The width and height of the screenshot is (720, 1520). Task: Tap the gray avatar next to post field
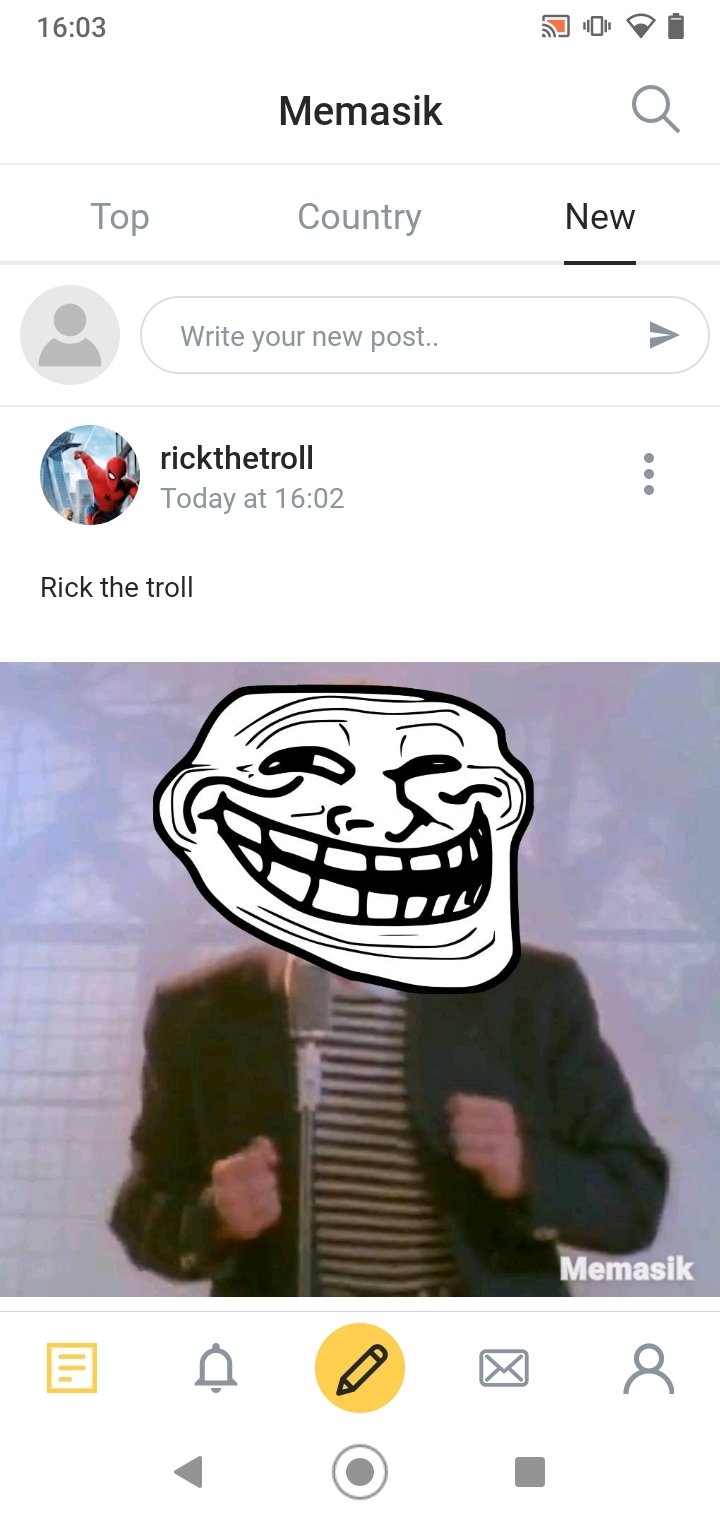pyautogui.click(x=70, y=335)
